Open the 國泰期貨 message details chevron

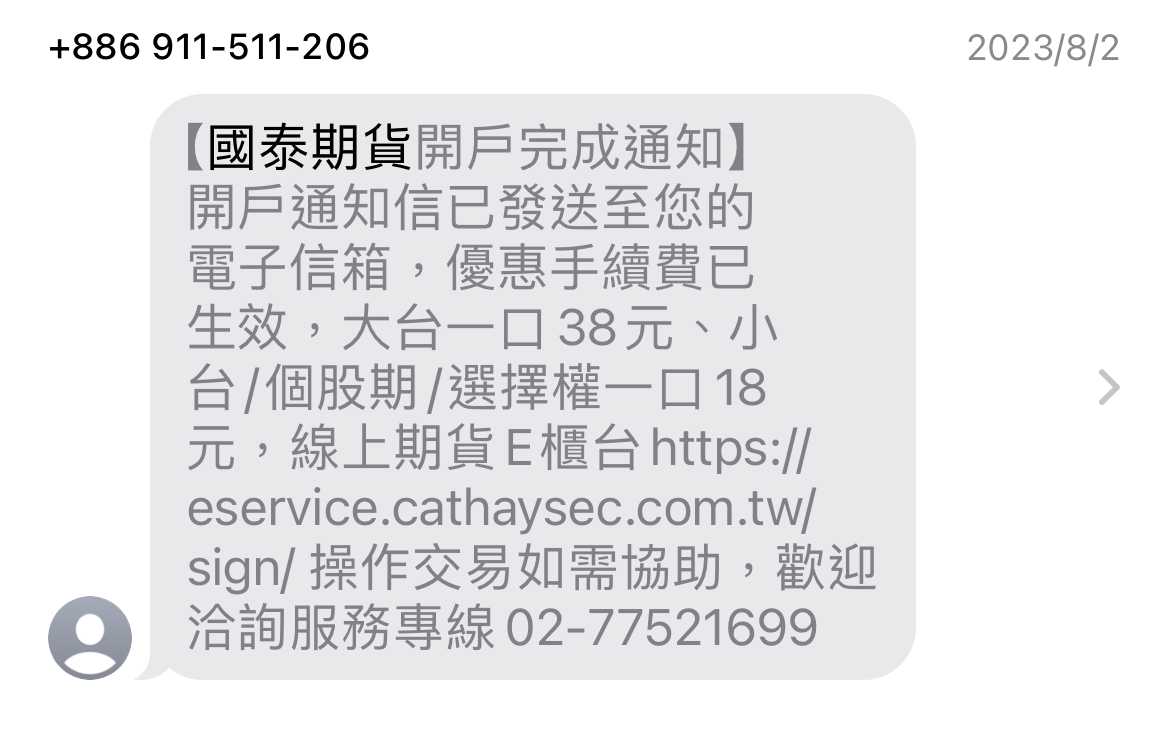point(1108,387)
